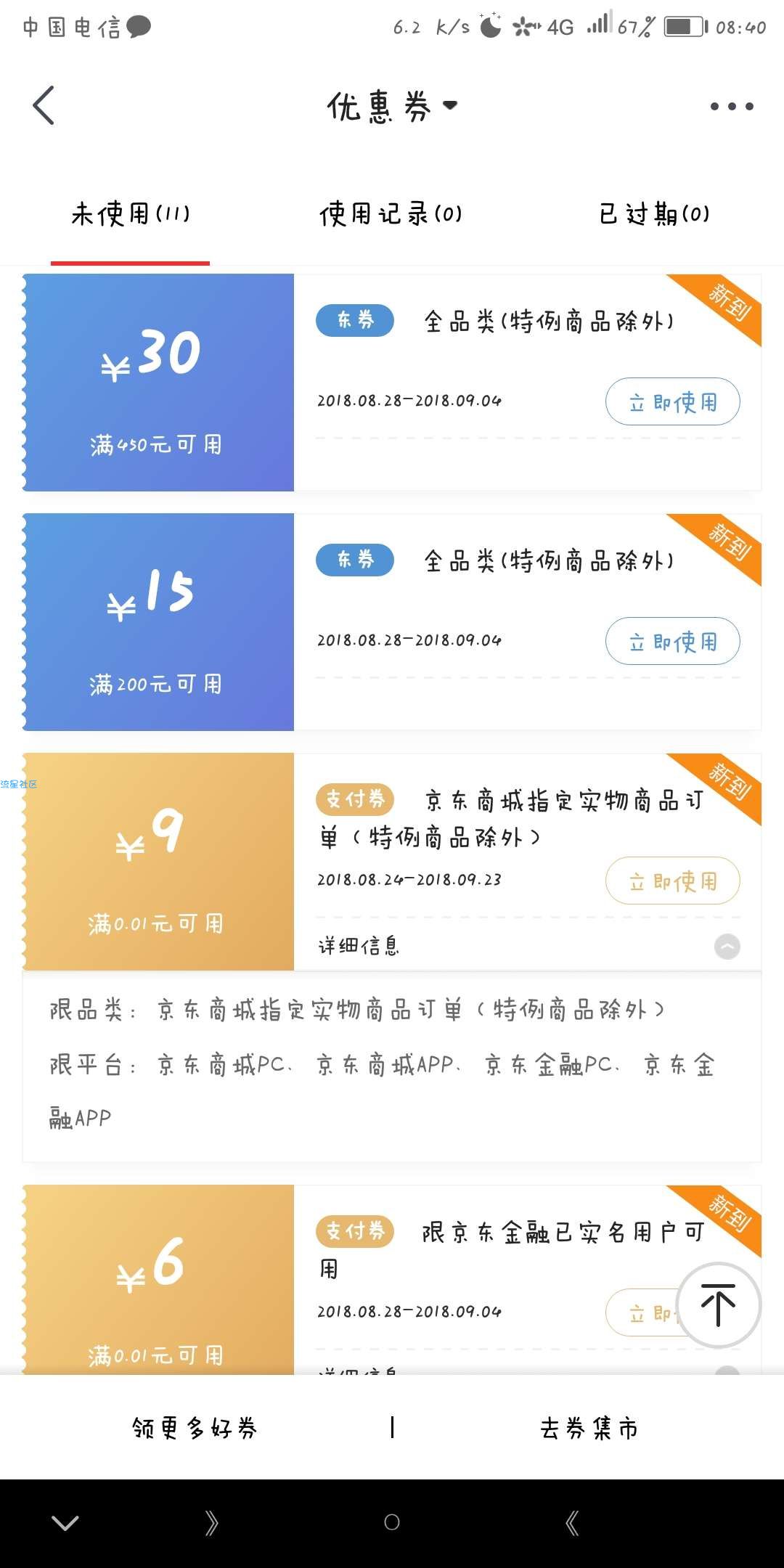The image size is (784, 1568).
Task: Switch to the 已过期 tab
Action: click(x=654, y=213)
